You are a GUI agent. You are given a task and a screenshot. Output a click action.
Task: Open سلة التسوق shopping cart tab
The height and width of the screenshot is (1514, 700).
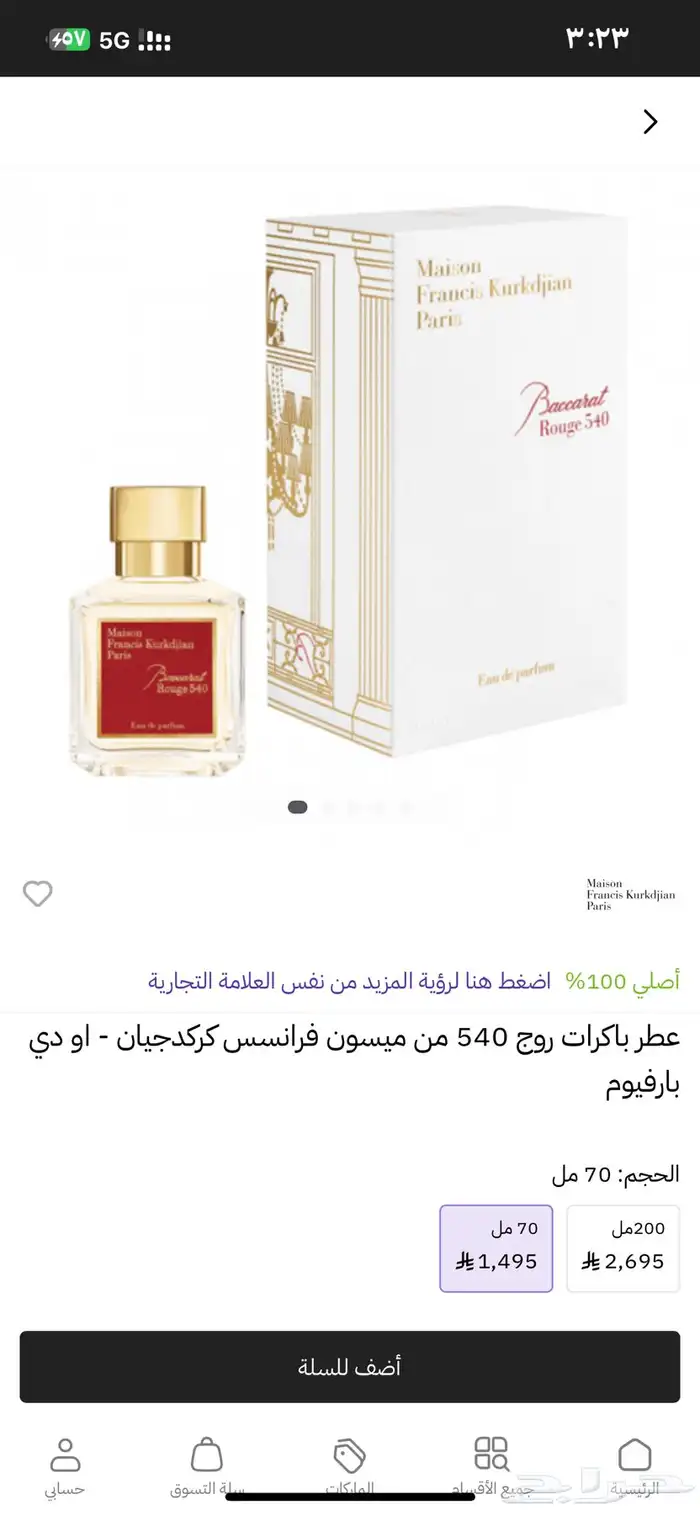tap(207, 1466)
